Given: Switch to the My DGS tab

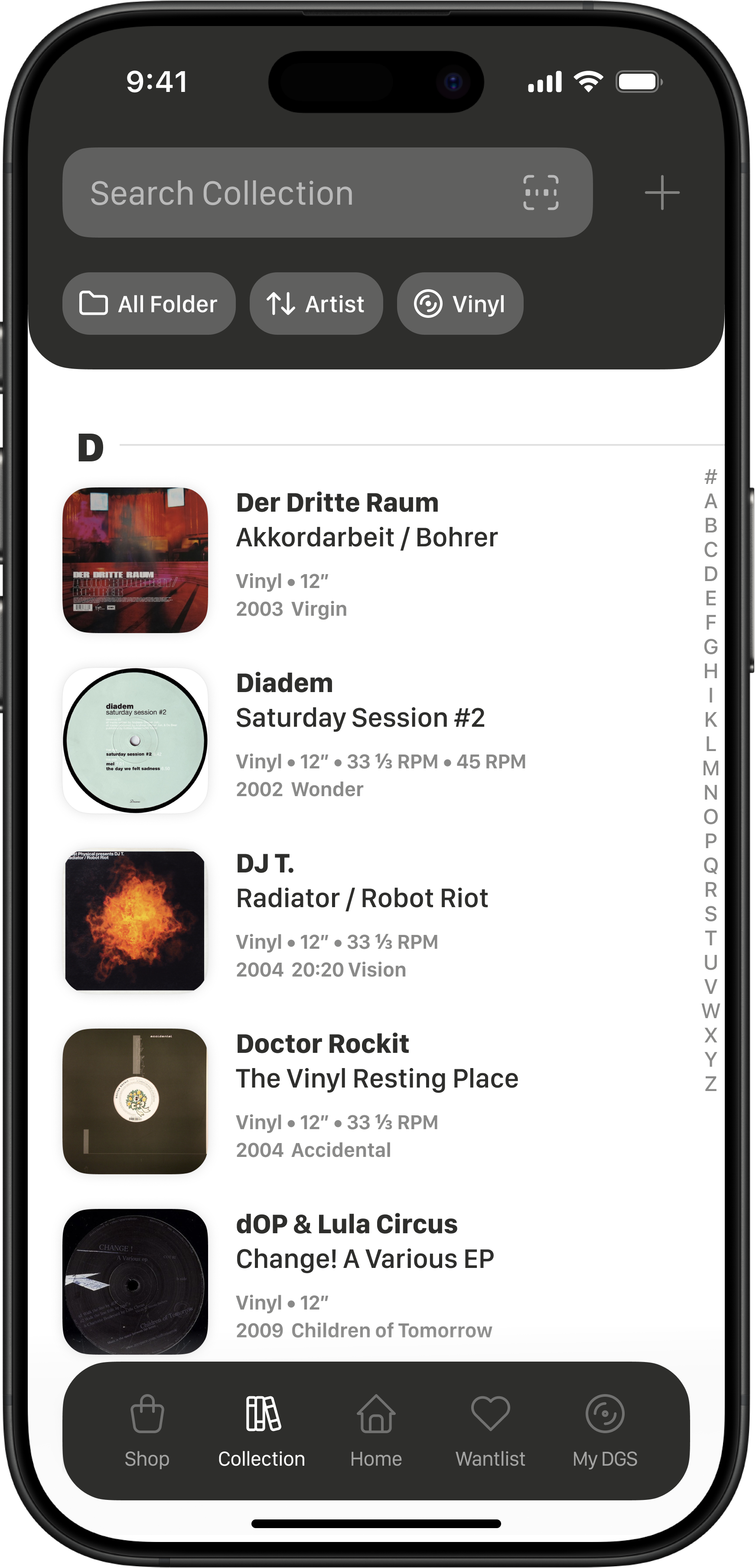Looking at the screenshot, I should tap(605, 1431).
